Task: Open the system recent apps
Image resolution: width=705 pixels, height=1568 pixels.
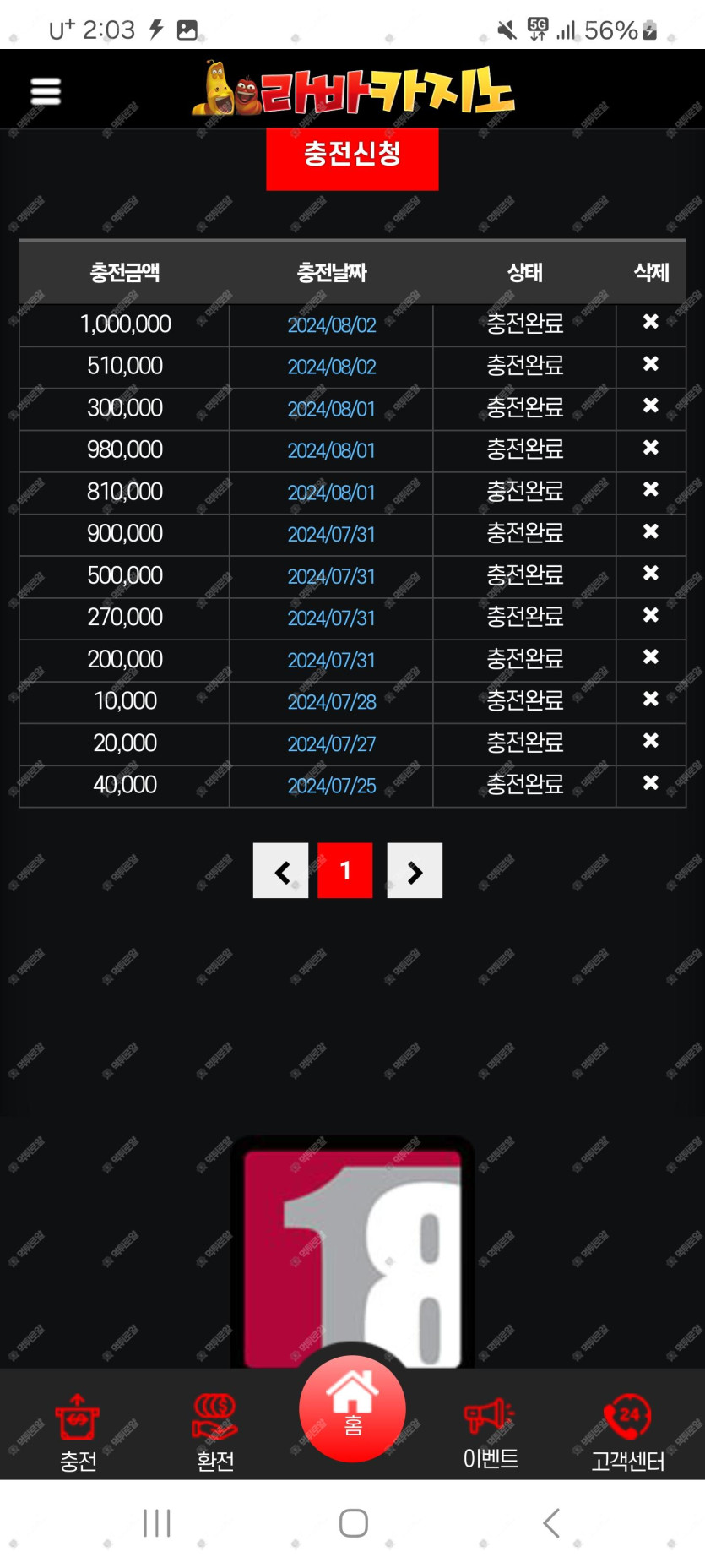Action: (157, 1522)
